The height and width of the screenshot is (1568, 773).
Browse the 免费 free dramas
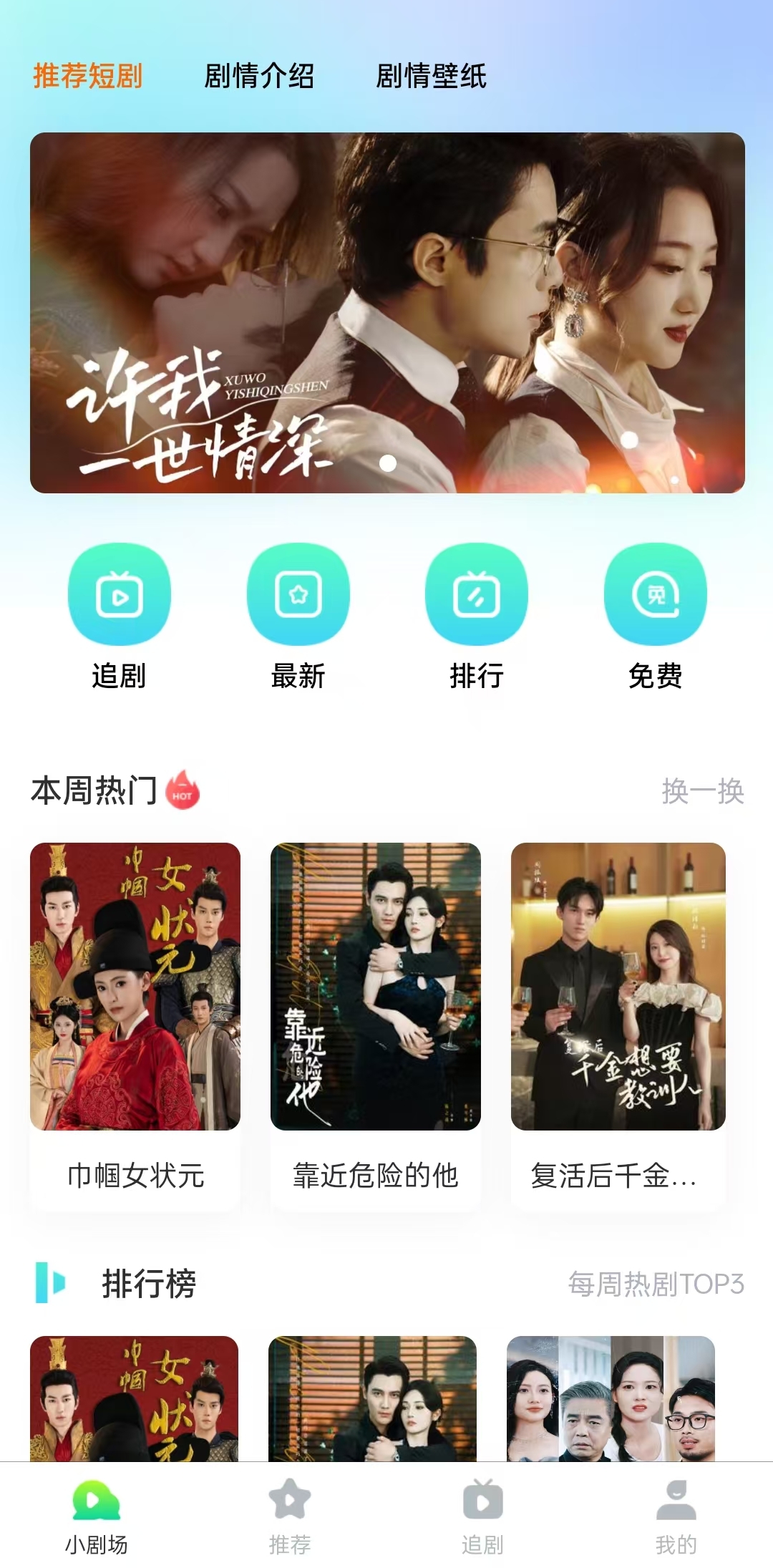coord(655,595)
